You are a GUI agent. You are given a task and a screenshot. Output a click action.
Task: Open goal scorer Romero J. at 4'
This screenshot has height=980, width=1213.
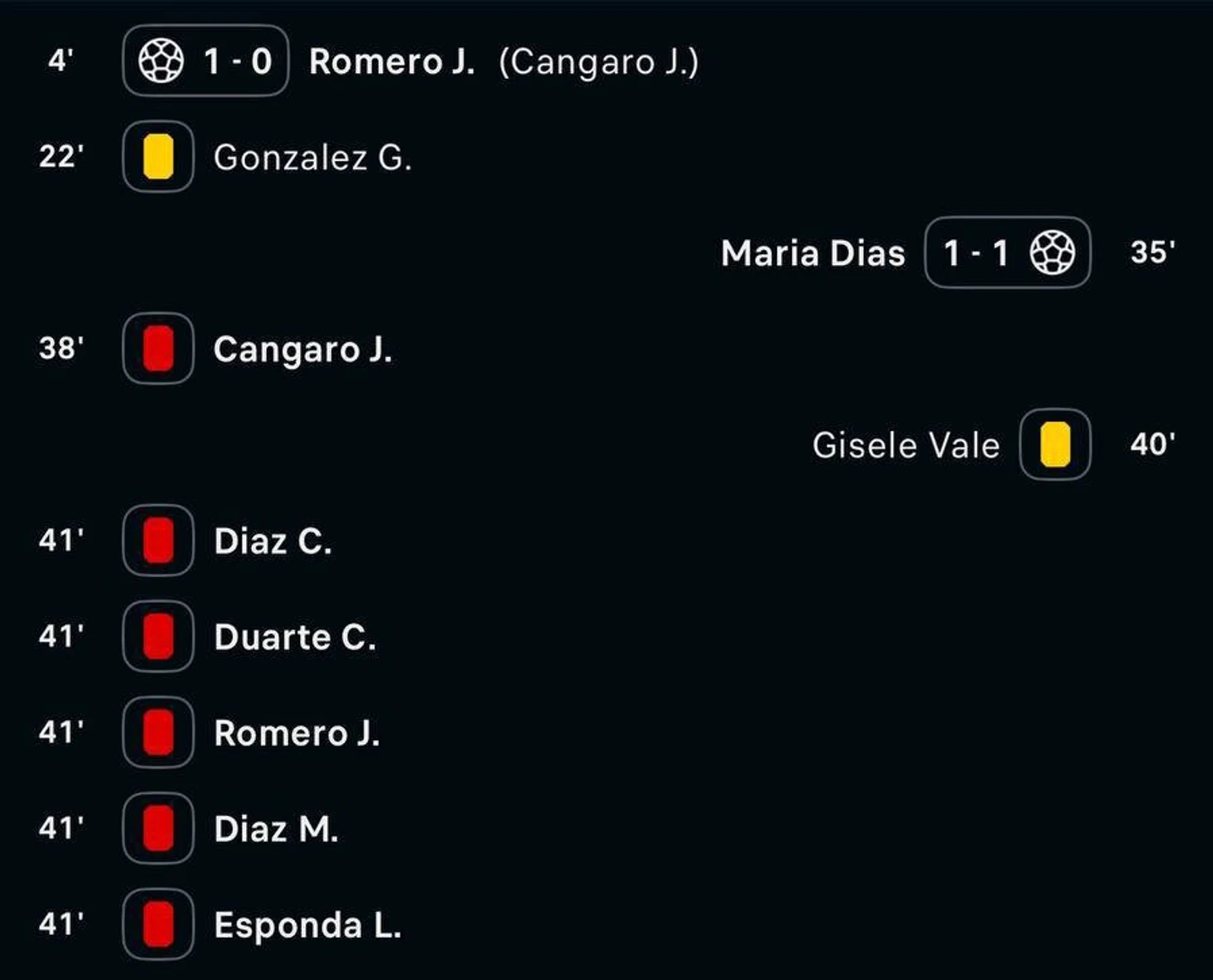391,61
